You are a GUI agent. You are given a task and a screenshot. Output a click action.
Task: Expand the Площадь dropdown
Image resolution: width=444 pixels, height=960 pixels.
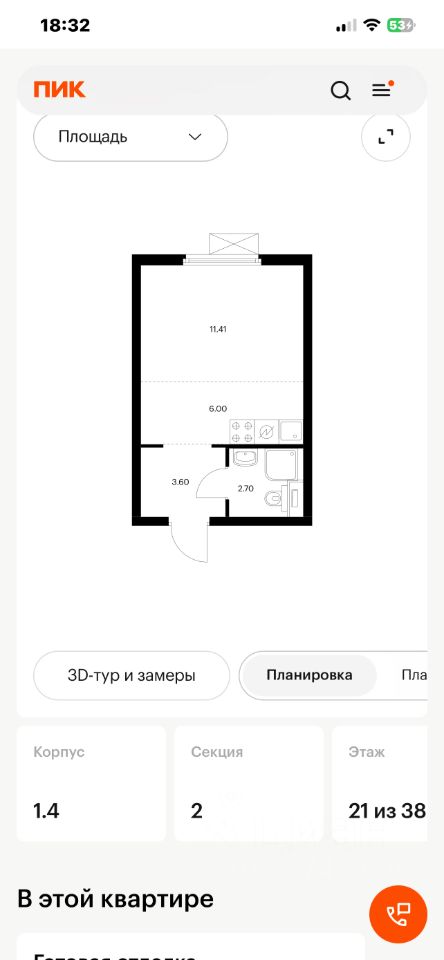(130, 137)
